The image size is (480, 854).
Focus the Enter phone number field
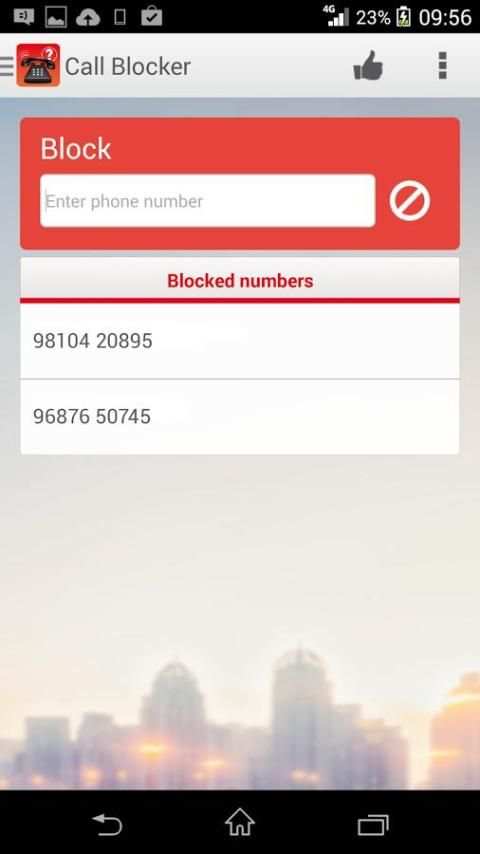[208, 201]
